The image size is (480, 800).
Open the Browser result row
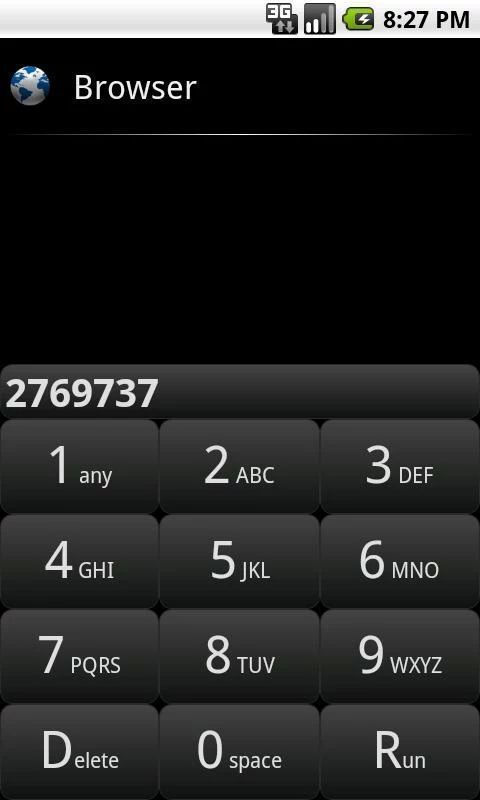tap(240, 87)
